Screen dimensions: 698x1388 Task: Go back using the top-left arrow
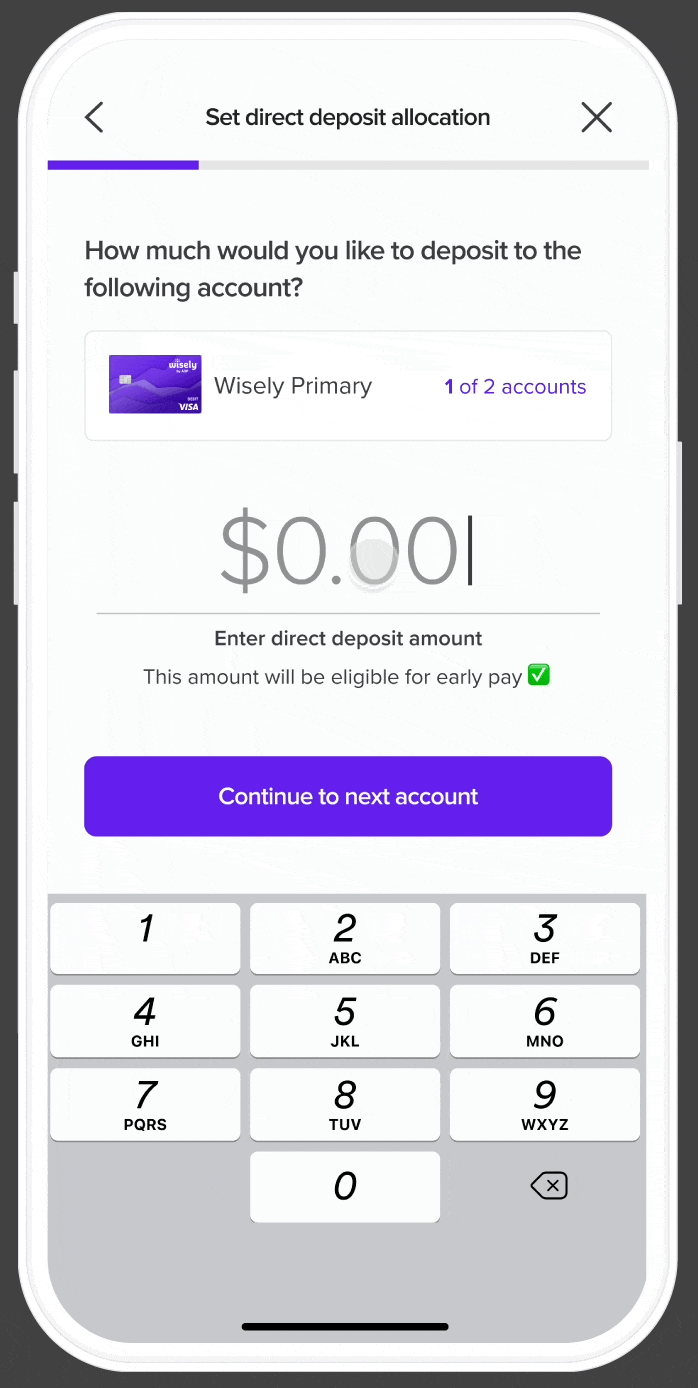[94, 118]
